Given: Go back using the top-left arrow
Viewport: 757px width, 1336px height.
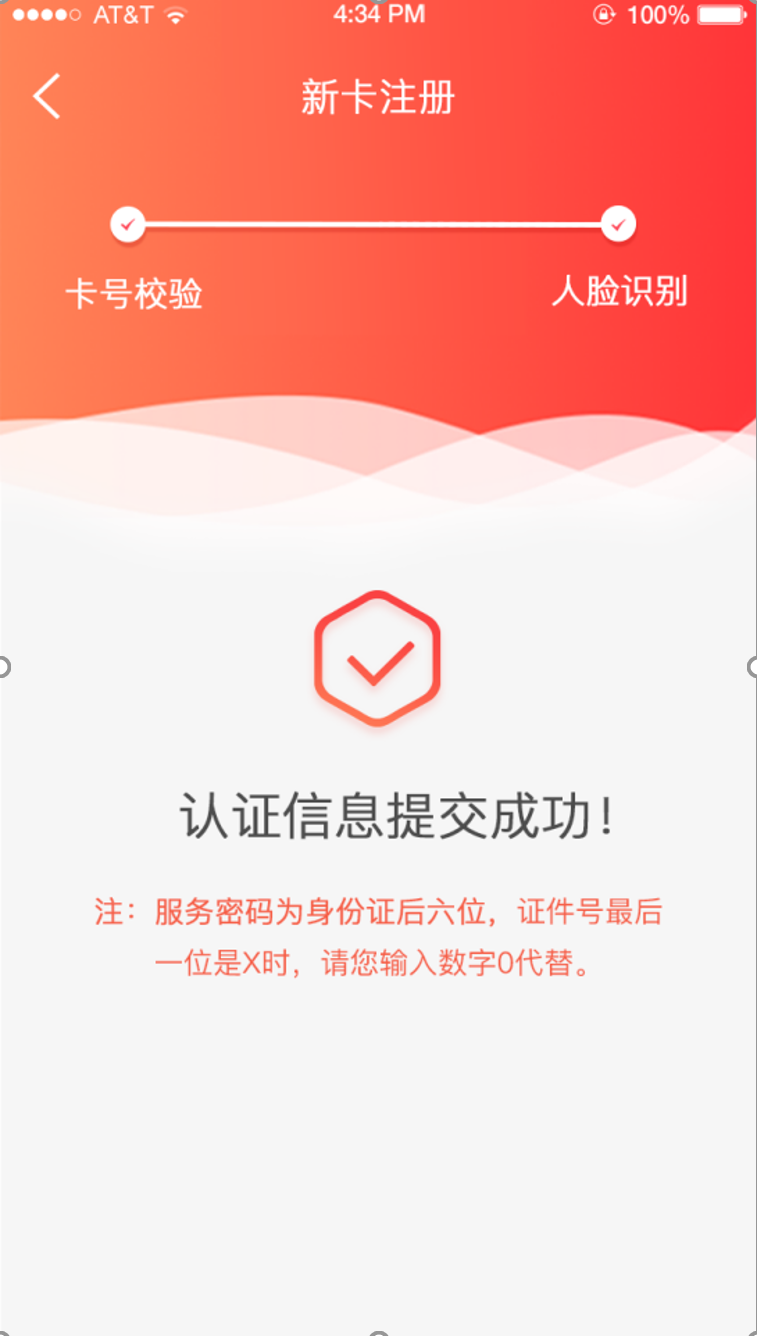Looking at the screenshot, I should point(47,97).
